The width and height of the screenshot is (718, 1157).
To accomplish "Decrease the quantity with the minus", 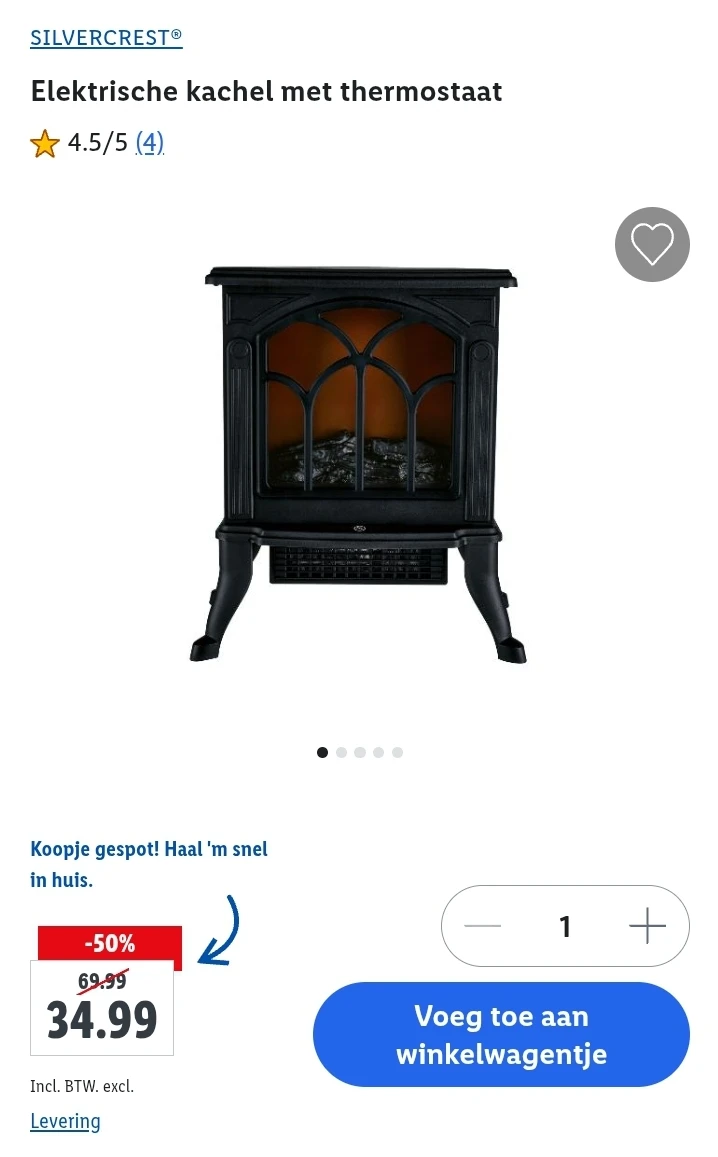I will tap(483, 926).
